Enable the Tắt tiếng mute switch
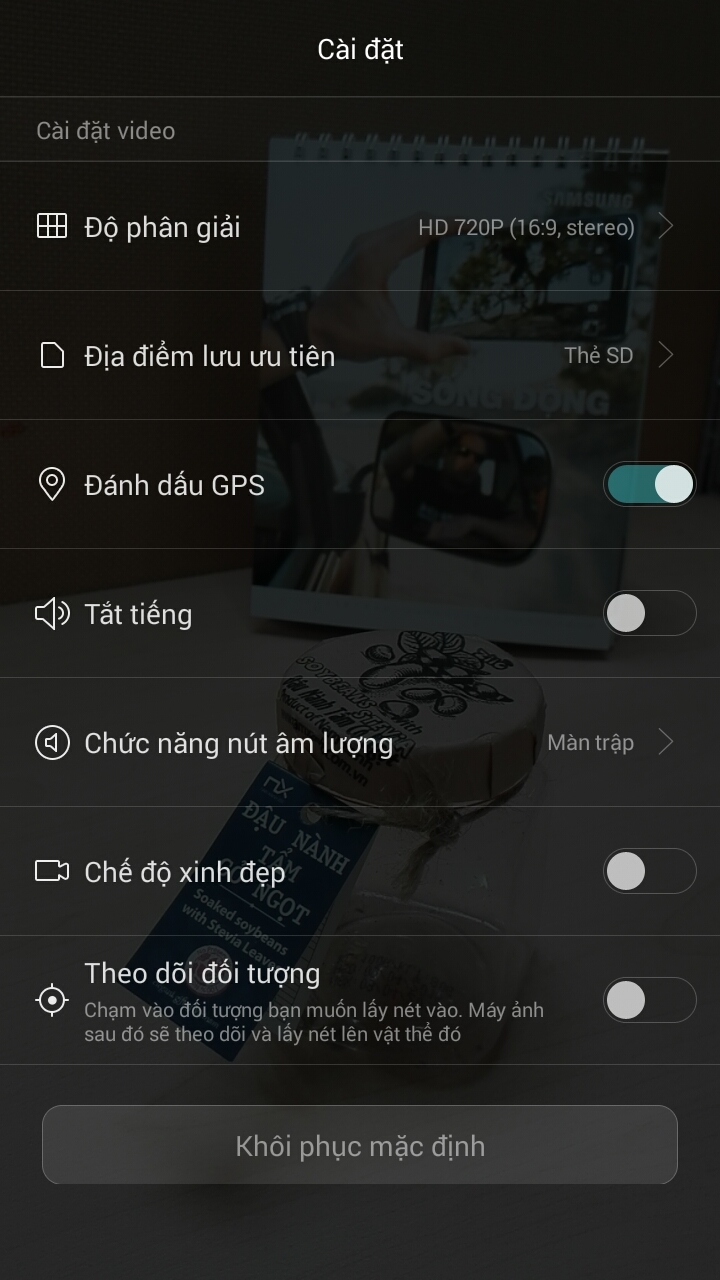Image resolution: width=720 pixels, height=1280 pixels. click(649, 613)
